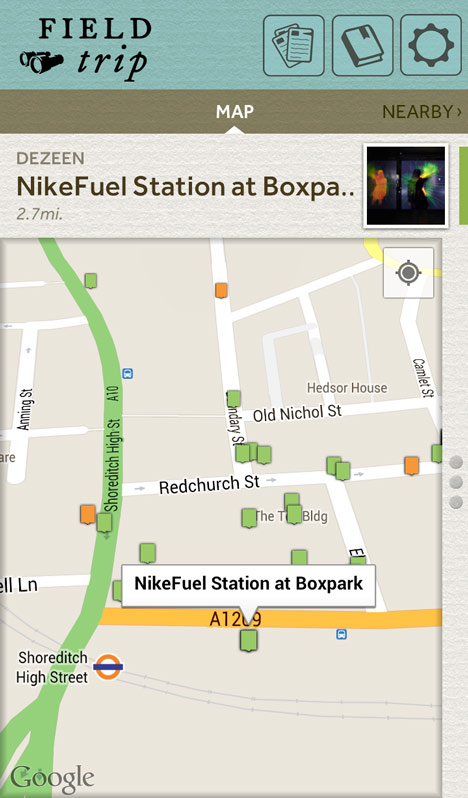Open the book icon in header
468x798 pixels.
click(362, 45)
